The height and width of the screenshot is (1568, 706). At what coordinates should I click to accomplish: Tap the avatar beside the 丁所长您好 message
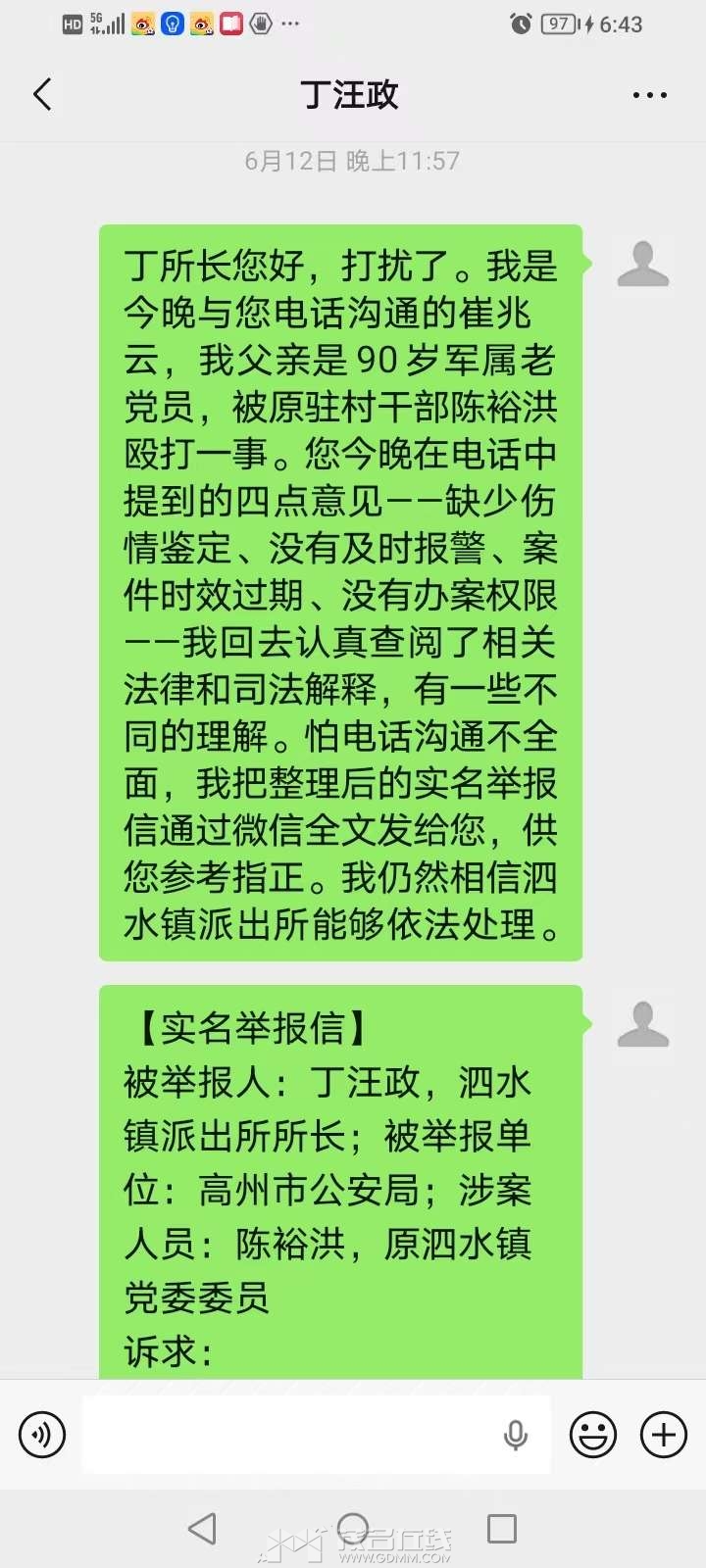[x=643, y=264]
